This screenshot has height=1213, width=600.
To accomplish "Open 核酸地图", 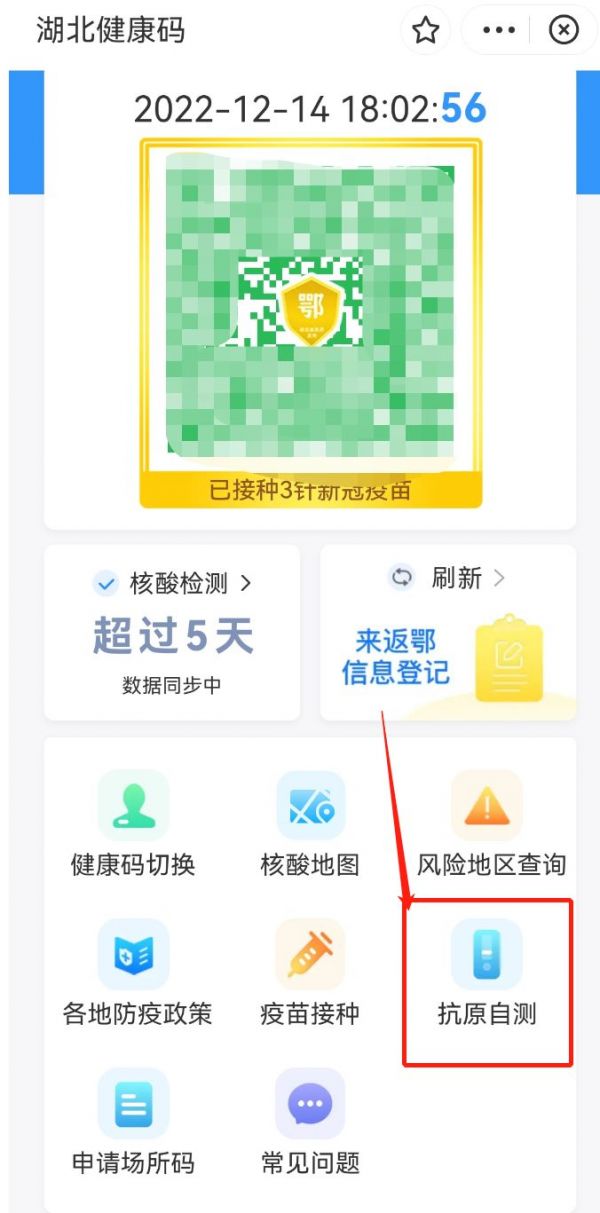I will pos(310,826).
